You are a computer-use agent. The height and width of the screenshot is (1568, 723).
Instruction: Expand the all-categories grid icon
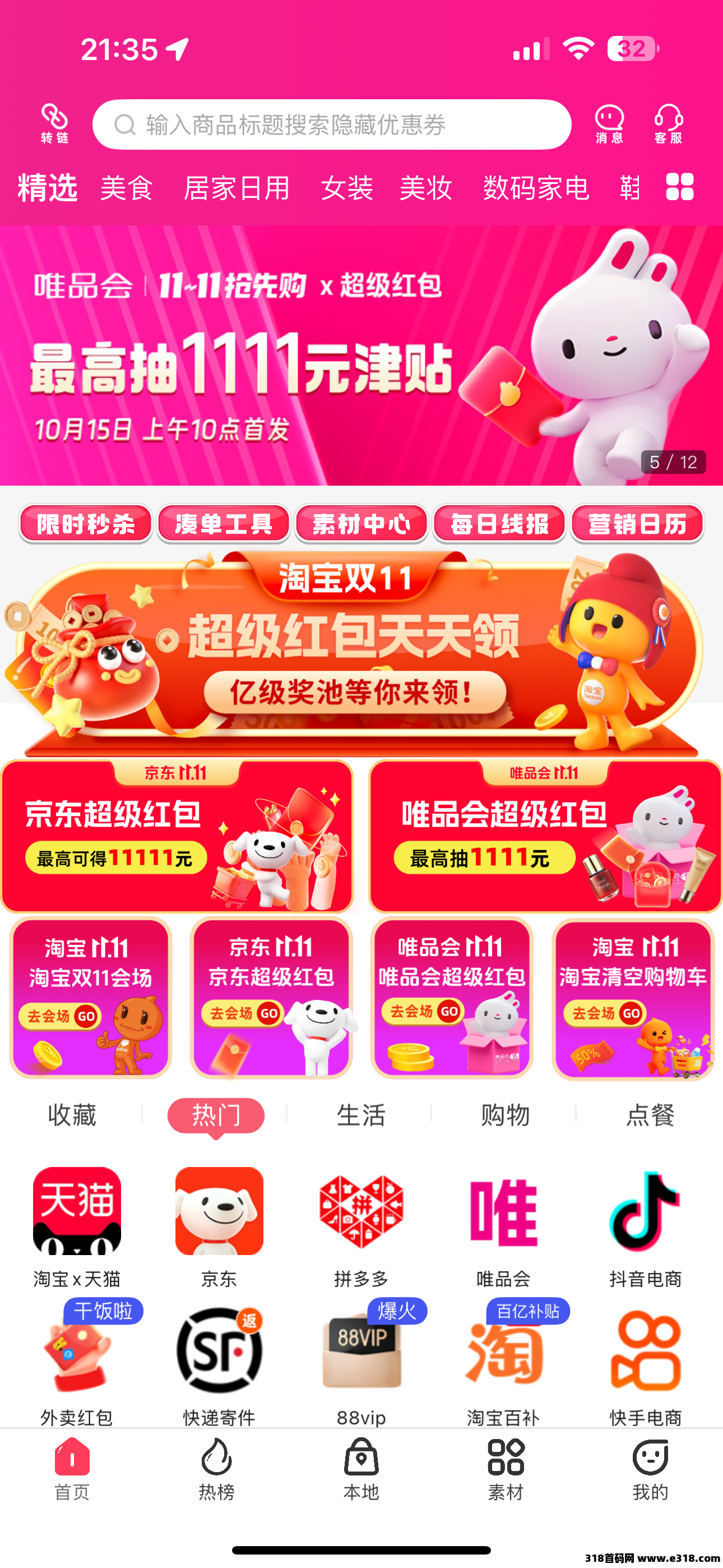[679, 186]
